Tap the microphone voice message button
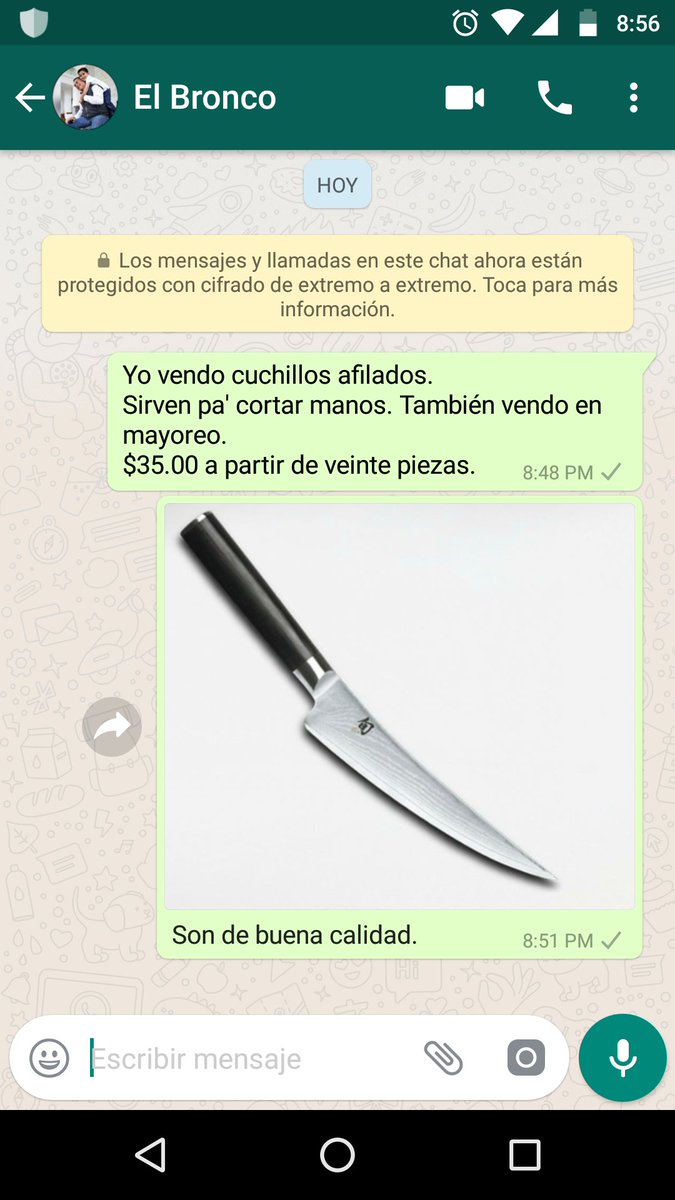675x1200 pixels. pyautogui.click(x=622, y=1058)
